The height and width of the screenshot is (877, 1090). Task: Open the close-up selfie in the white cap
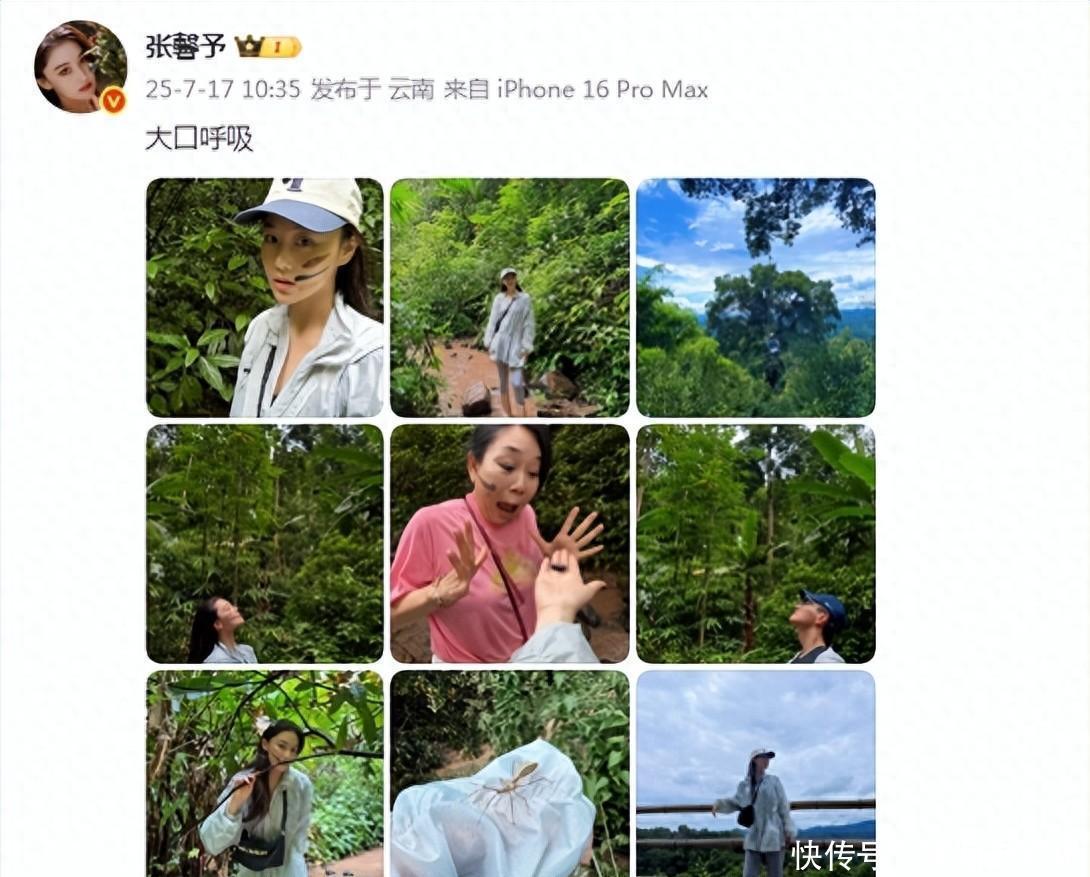pyautogui.click(x=265, y=297)
